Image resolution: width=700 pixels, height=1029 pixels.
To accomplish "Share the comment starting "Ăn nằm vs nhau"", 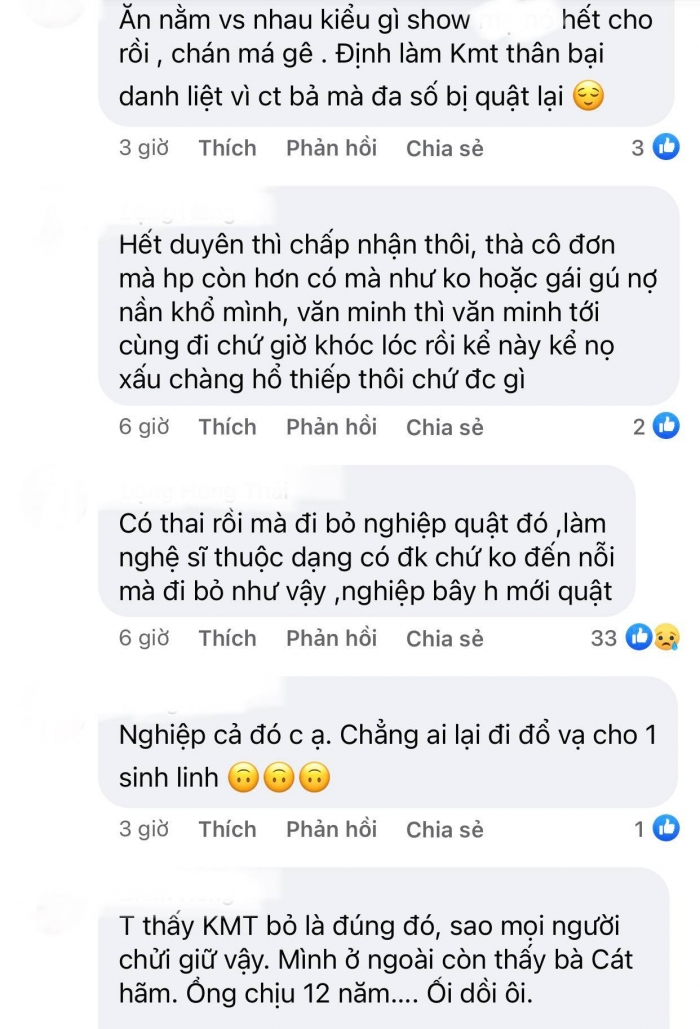I will pyautogui.click(x=444, y=148).
